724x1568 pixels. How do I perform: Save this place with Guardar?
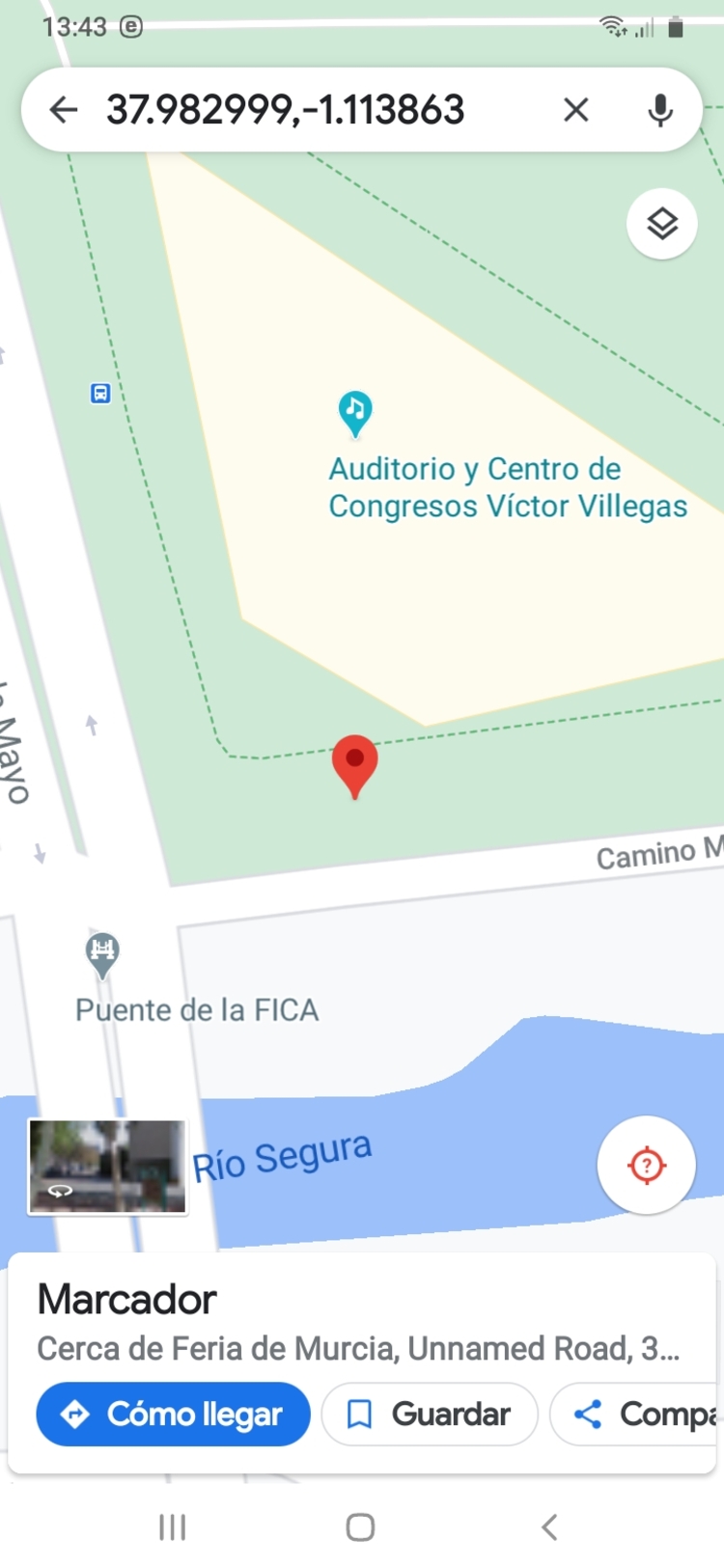tap(430, 1414)
